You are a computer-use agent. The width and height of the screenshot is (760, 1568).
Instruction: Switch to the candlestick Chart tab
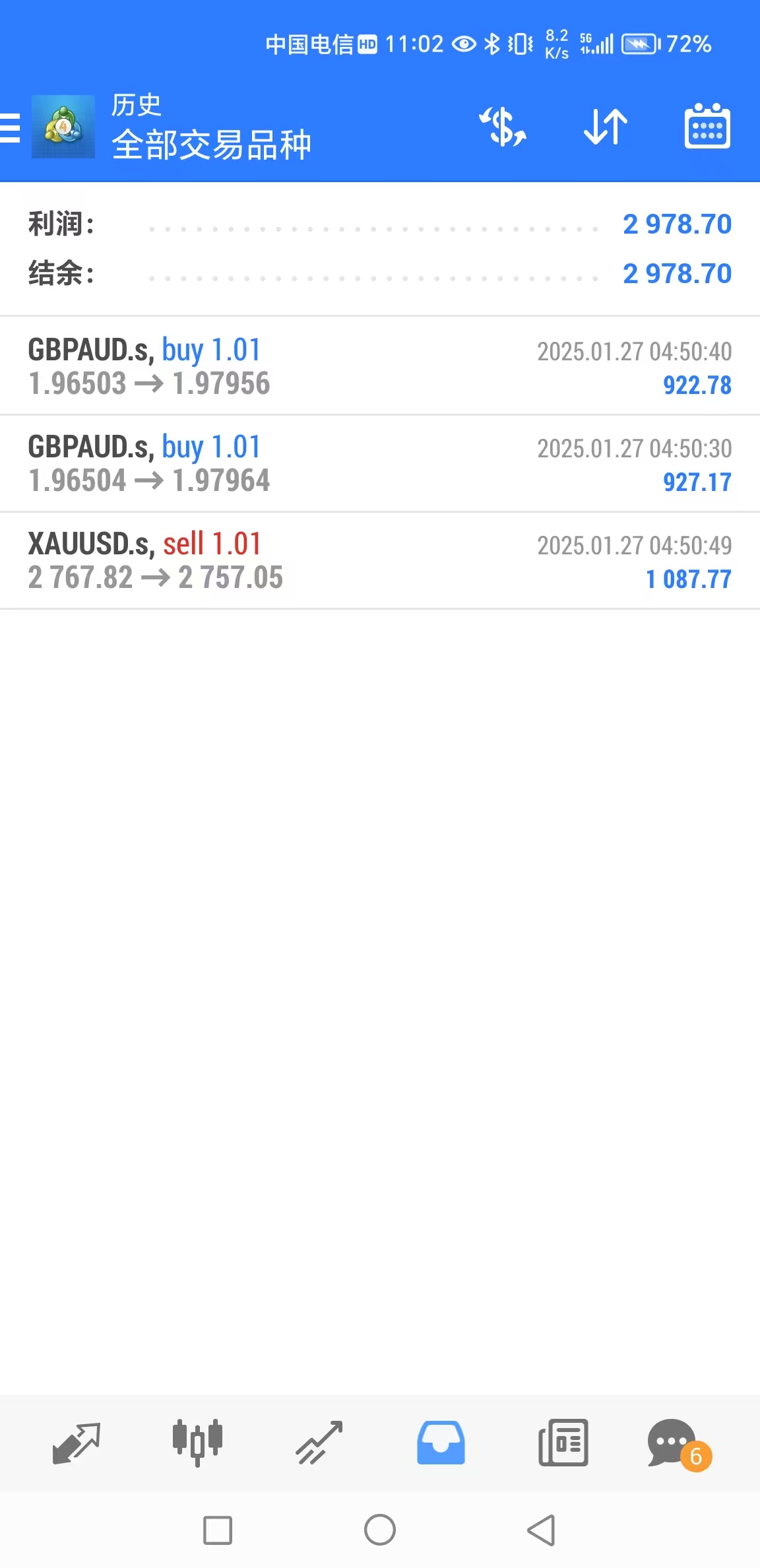pyautogui.click(x=197, y=1443)
